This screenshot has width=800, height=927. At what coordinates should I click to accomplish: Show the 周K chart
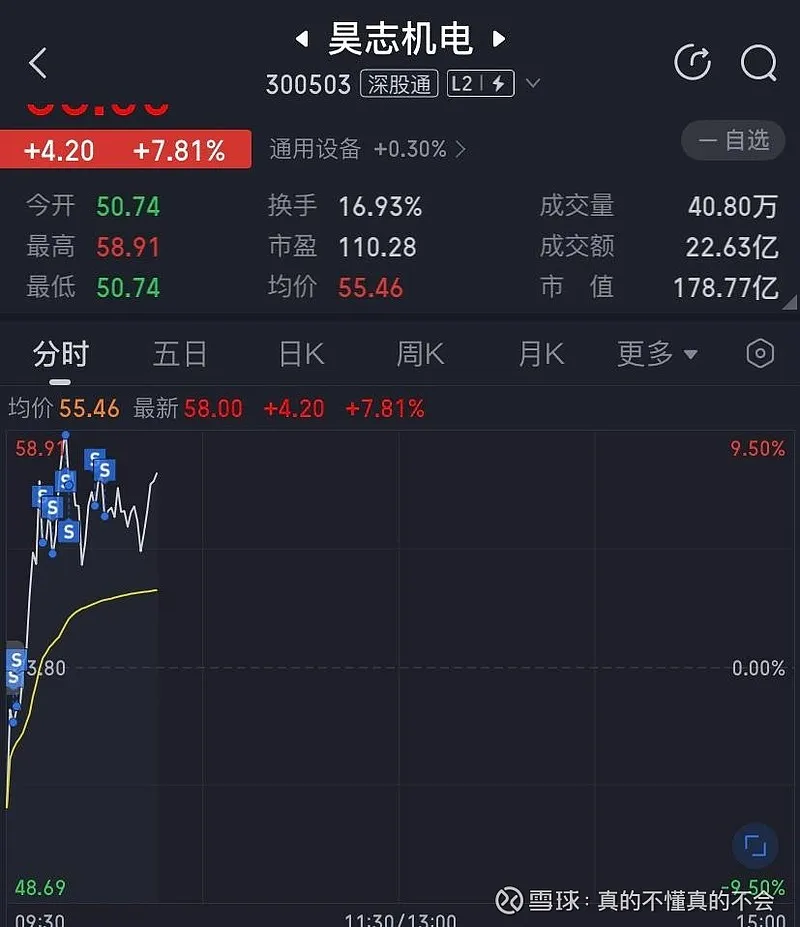pos(420,354)
